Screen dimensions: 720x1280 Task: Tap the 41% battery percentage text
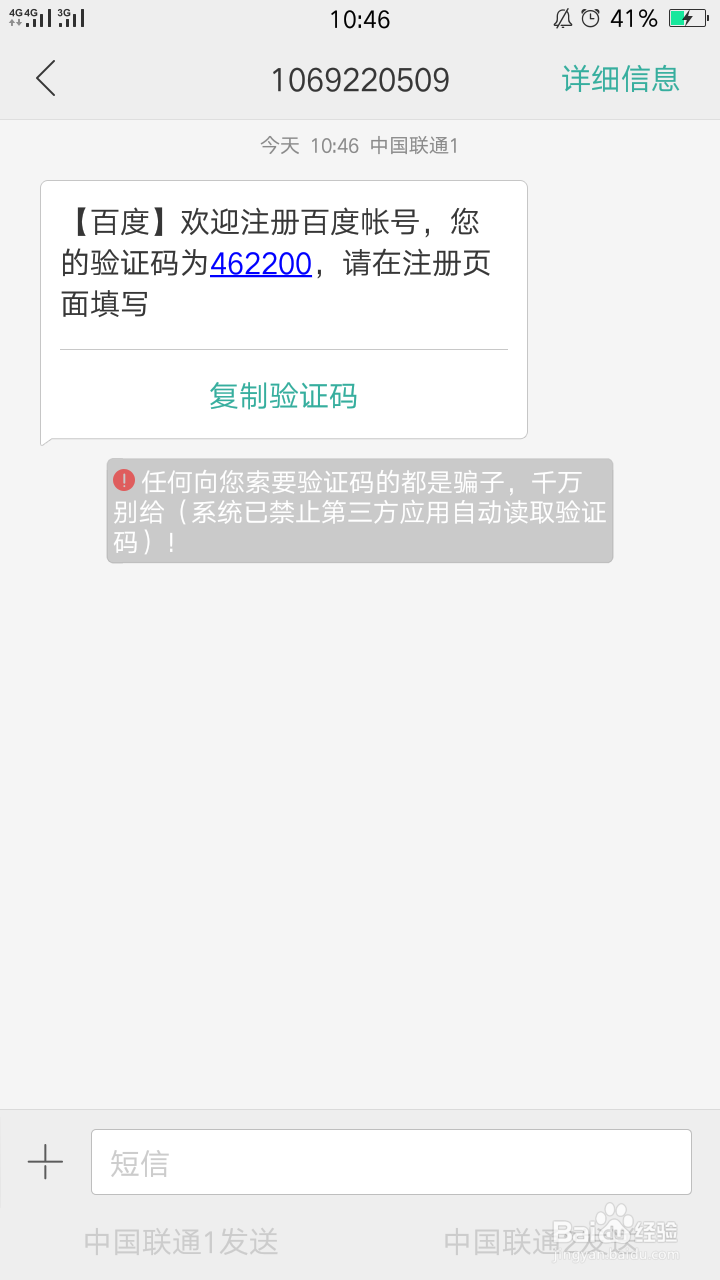634,17
